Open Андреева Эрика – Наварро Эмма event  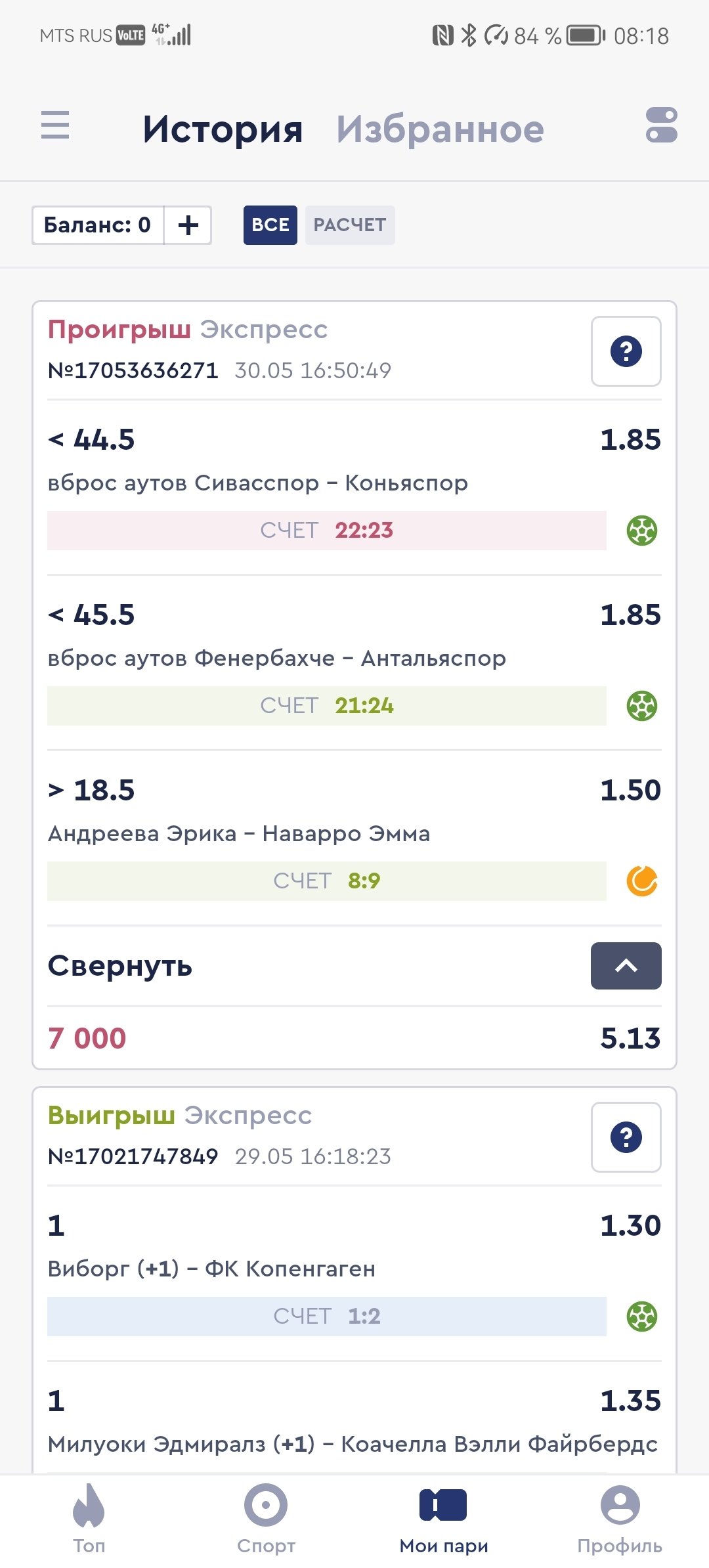239,834
